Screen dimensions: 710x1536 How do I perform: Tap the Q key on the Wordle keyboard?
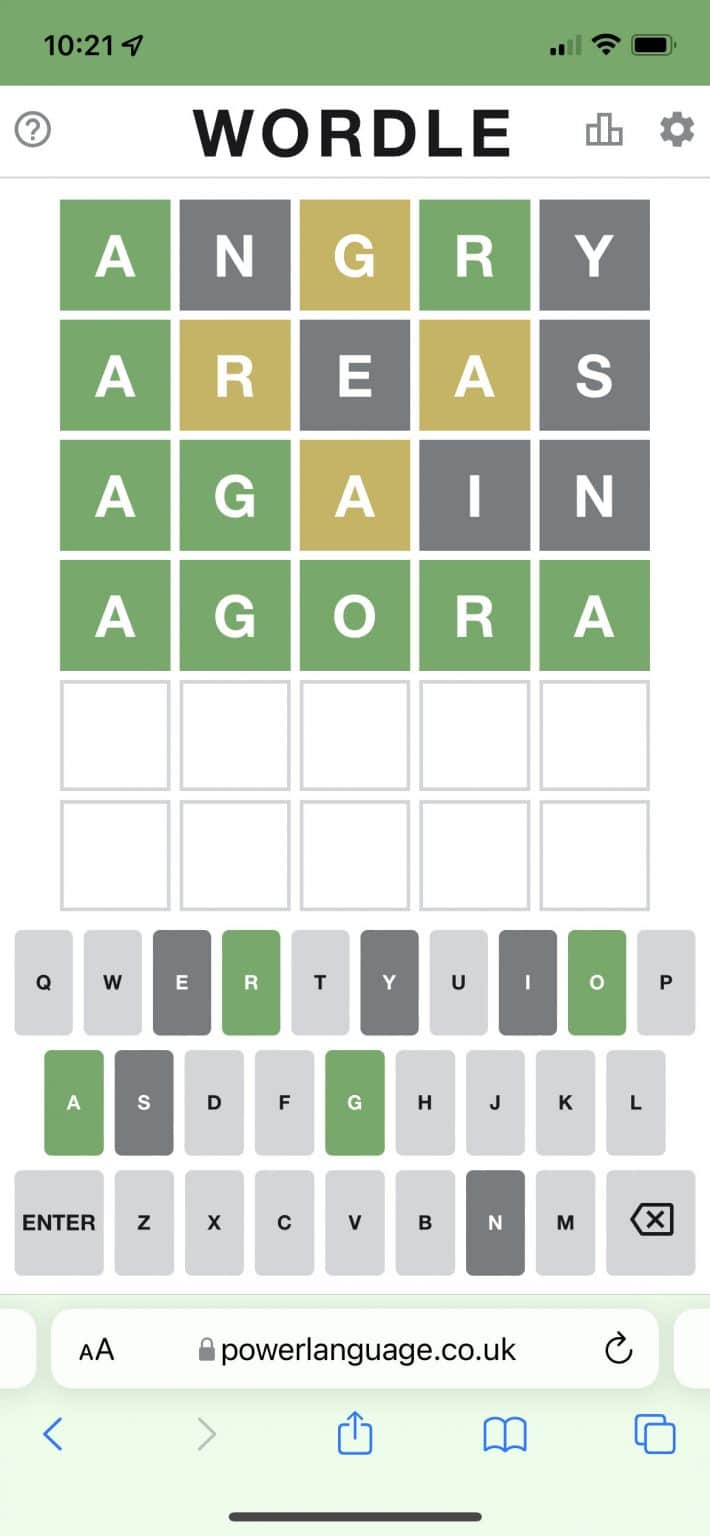[44, 982]
